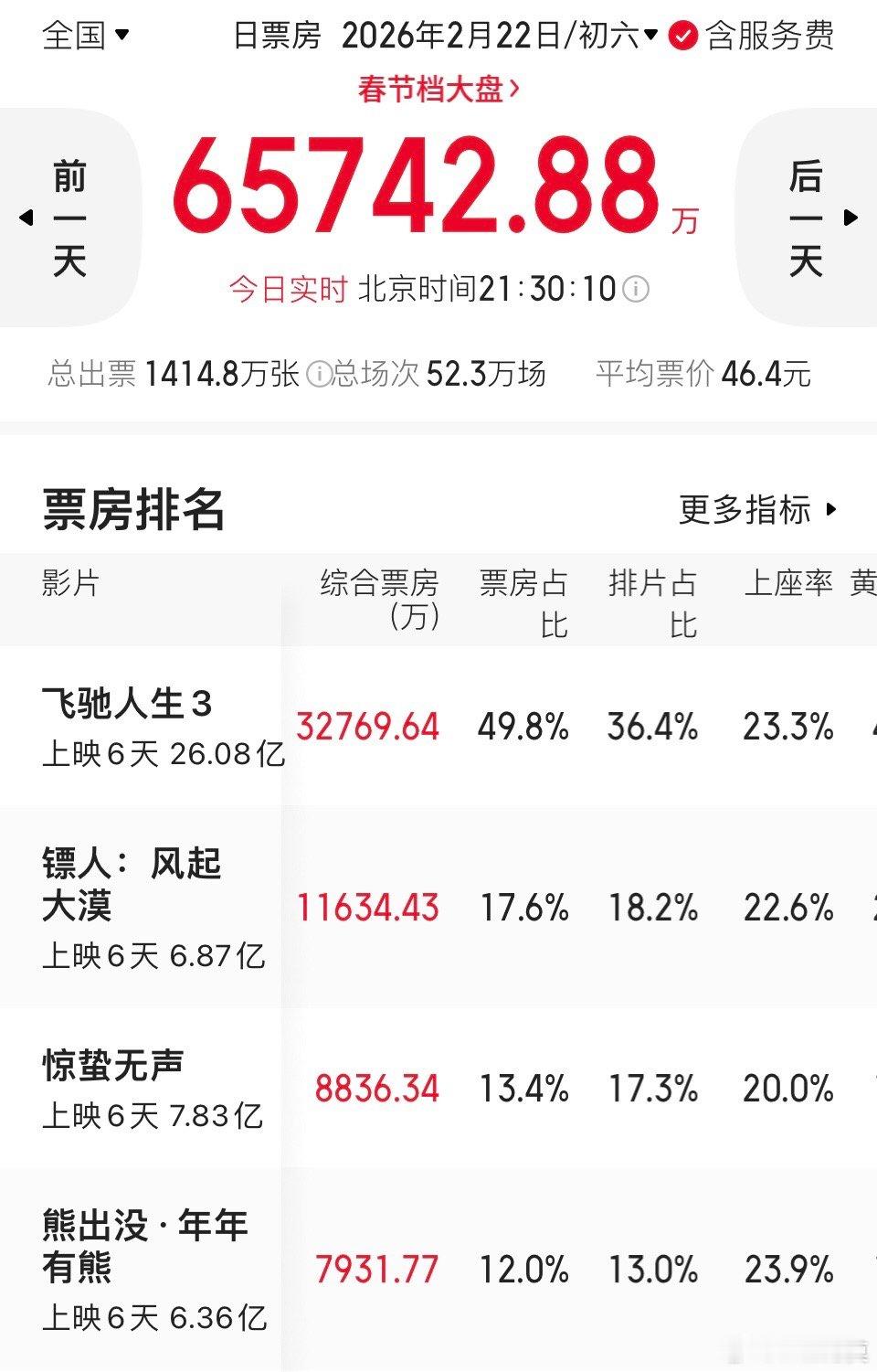The height and width of the screenshot is (1372, 877).
Task: Click the right arrow beside 后一天
Action: [x=851, y=219]
